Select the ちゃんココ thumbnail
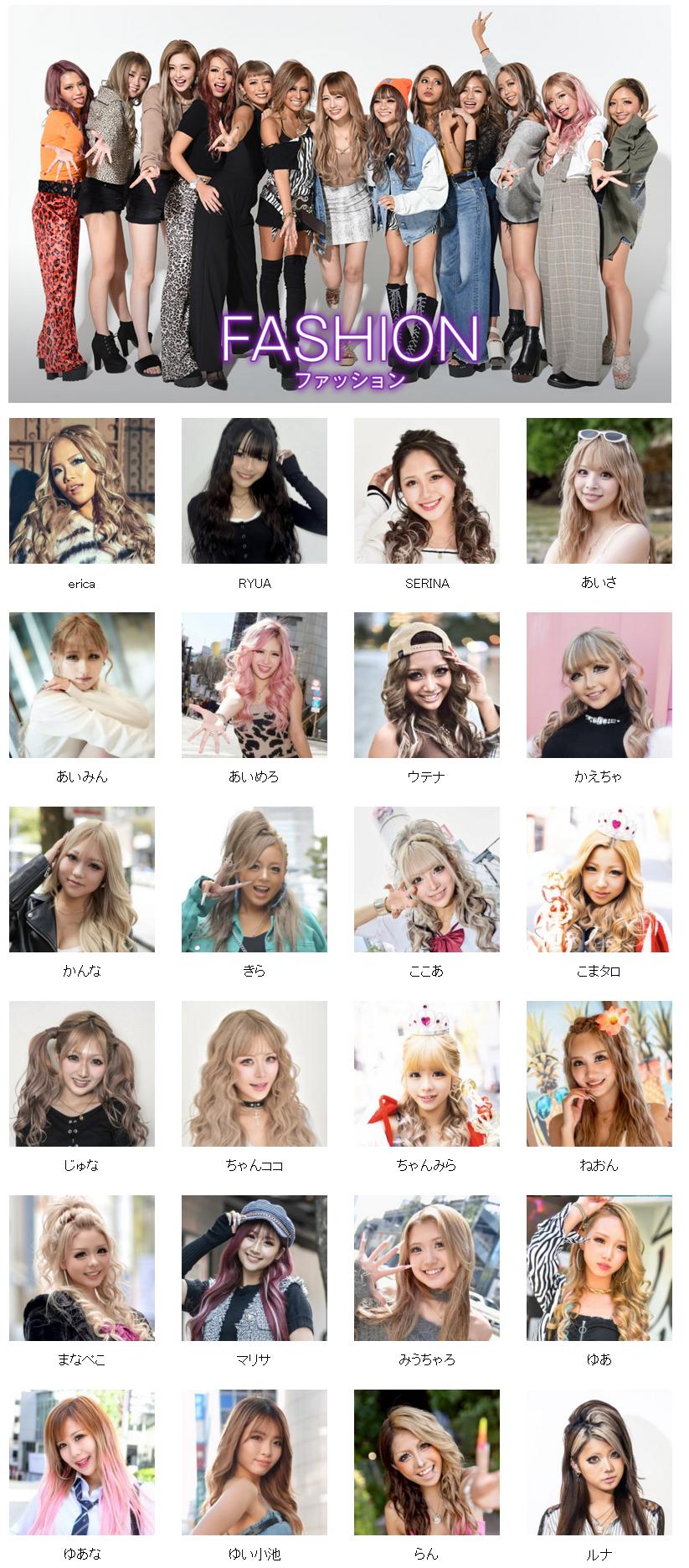Viewport: 689px width, 1568px height. (x=255, y=1074)
